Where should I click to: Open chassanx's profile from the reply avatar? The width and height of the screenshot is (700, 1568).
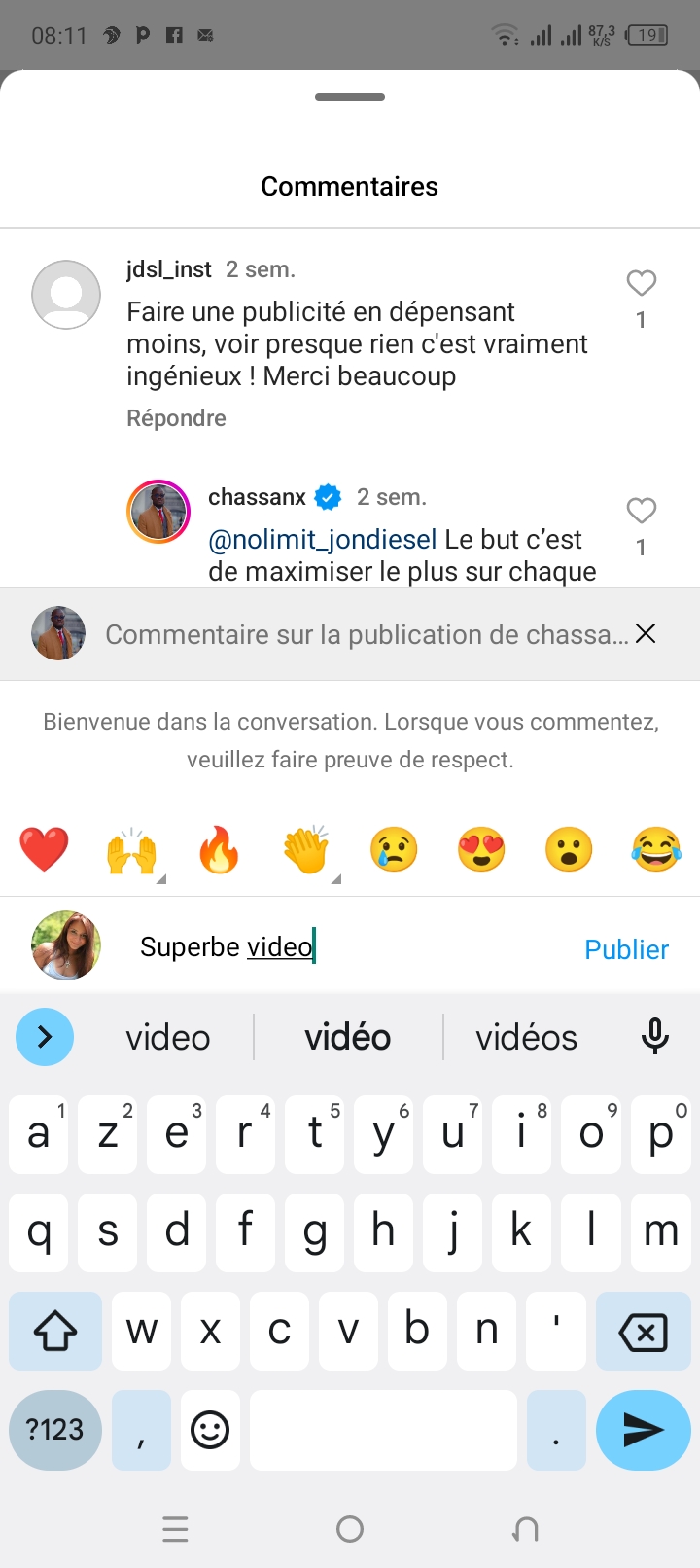pos(157,511)
